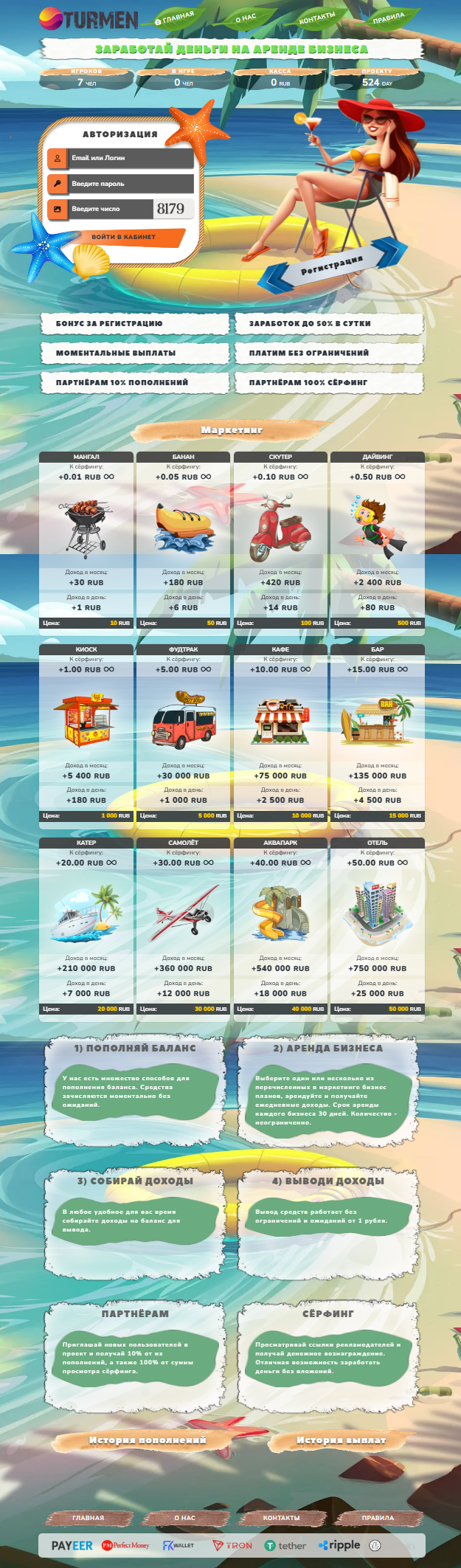Open История пополнений
This screenshot has width=461, height=1568.
pyautogui.click(x=148, y=1440)
